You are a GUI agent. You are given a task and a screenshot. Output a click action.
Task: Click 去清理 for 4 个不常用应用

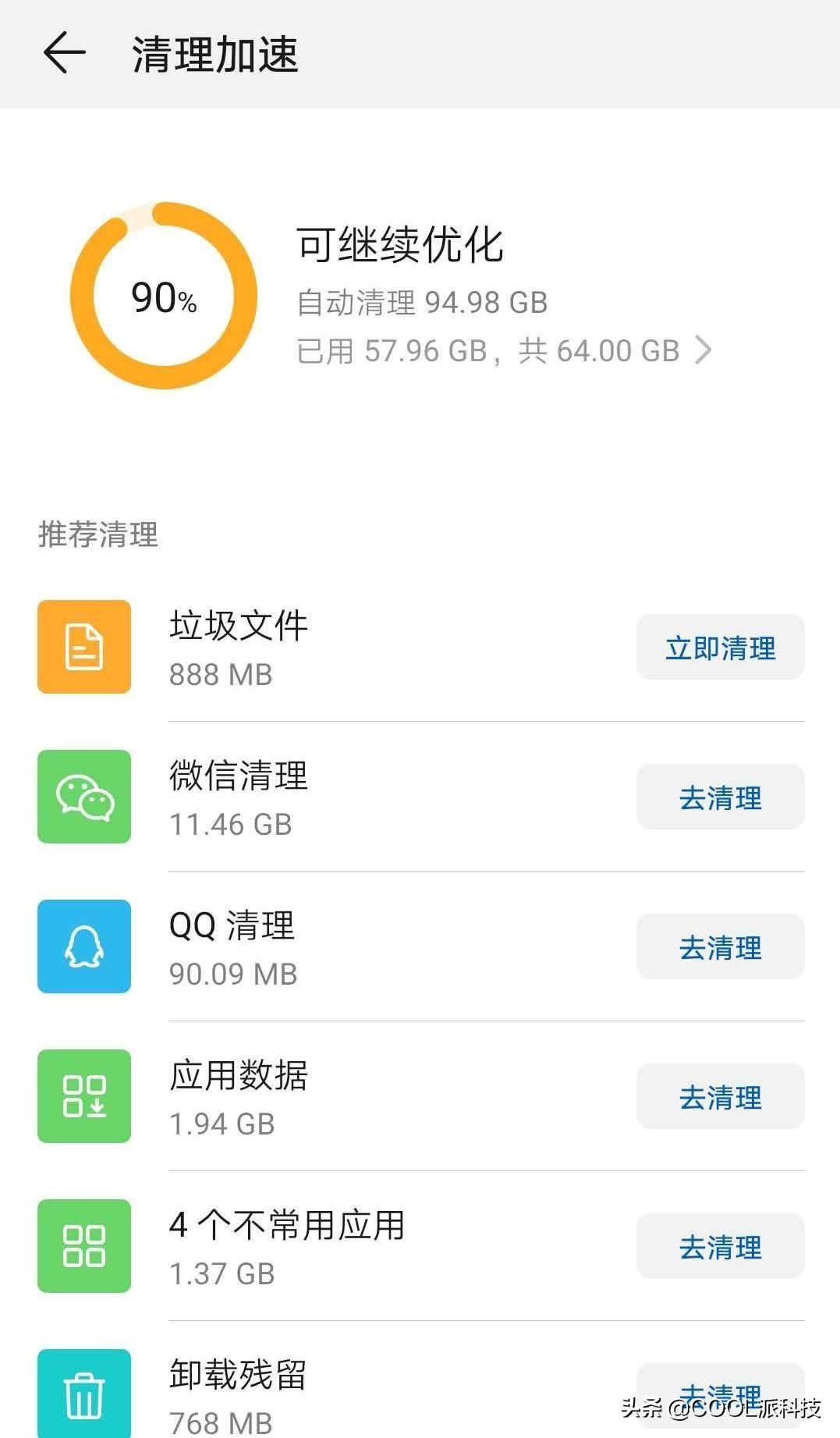tap(719, 1246)
